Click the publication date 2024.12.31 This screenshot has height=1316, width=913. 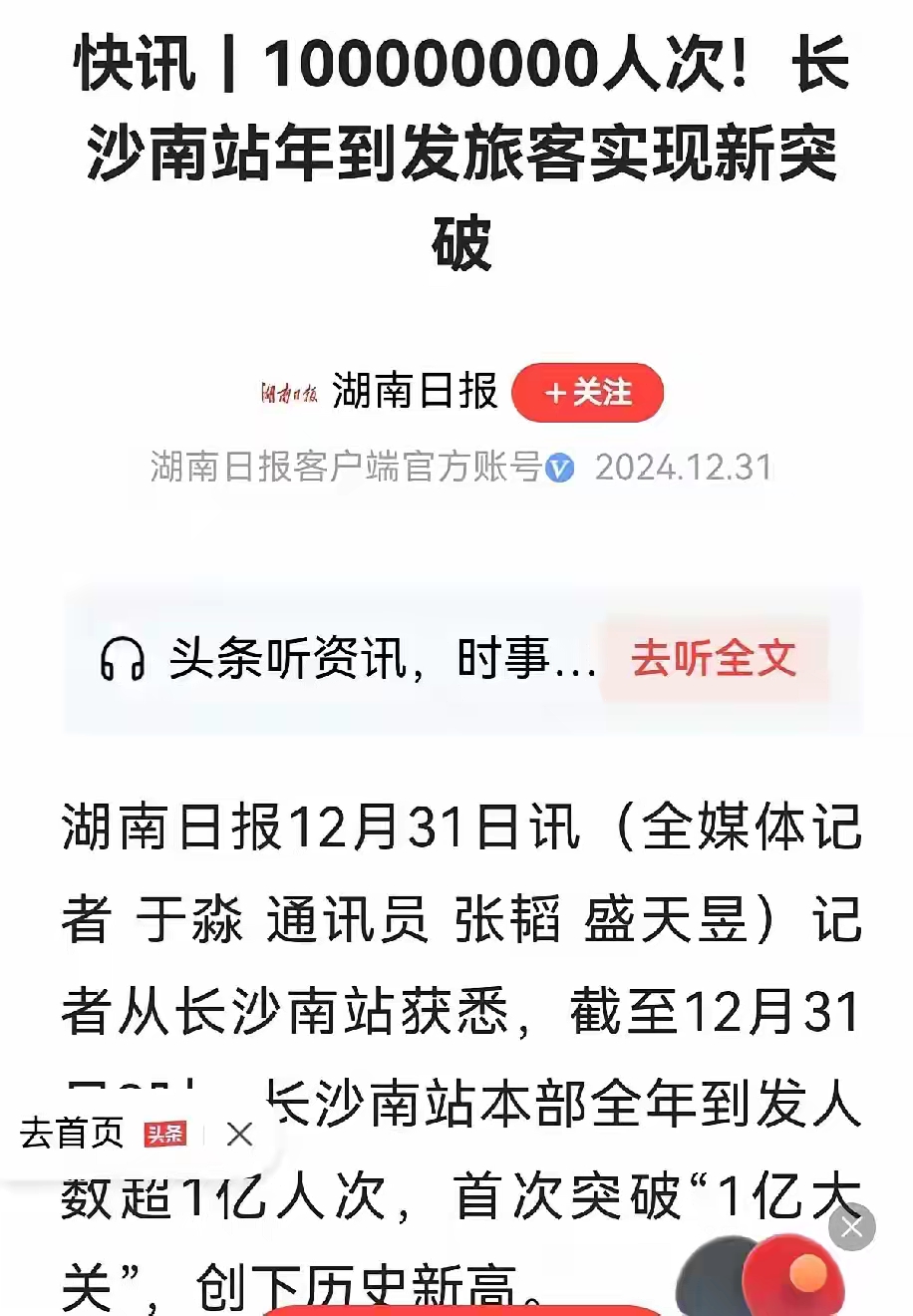click(x=686, y=464)
